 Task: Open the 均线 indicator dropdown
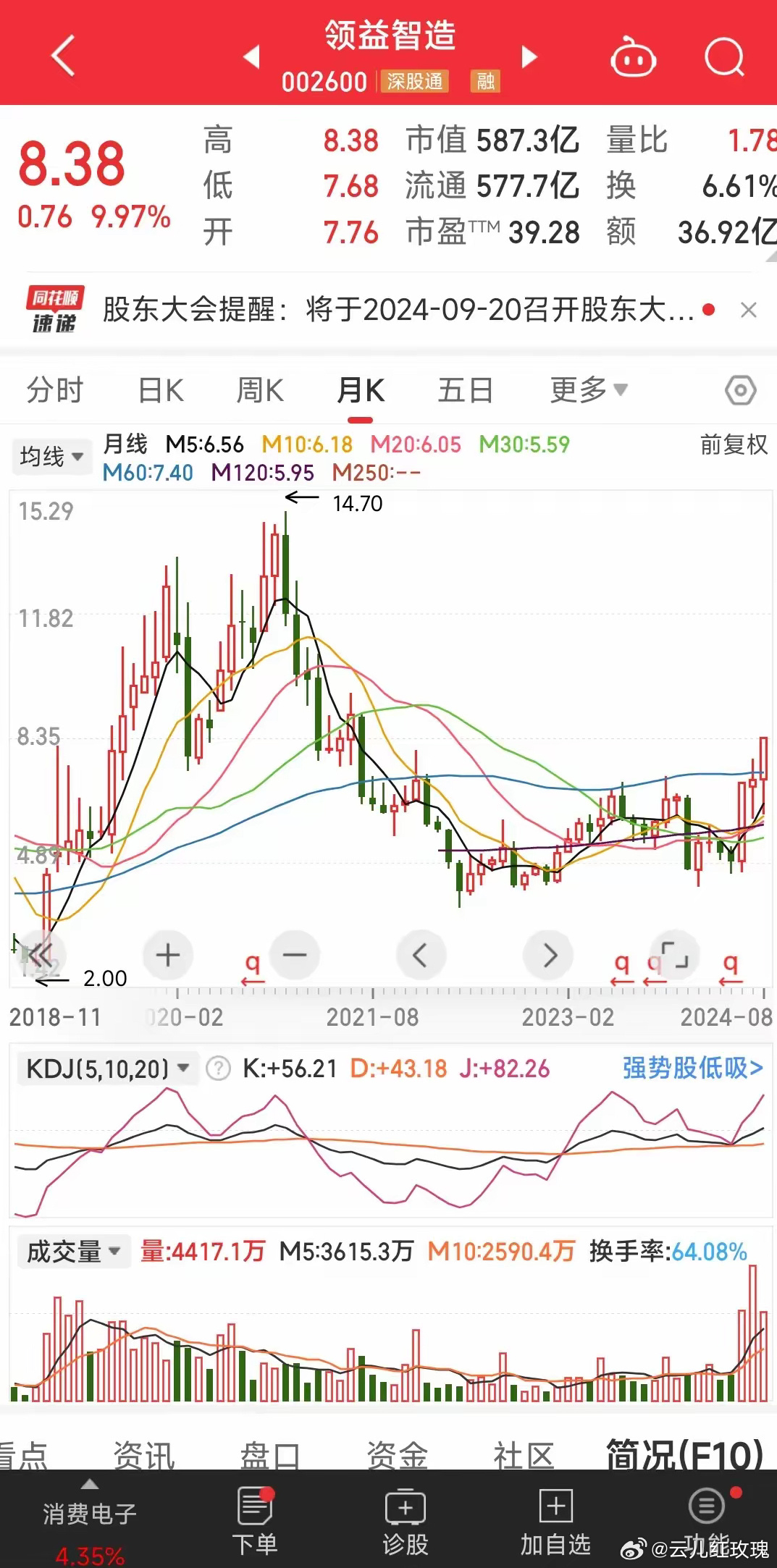point(52,457)
